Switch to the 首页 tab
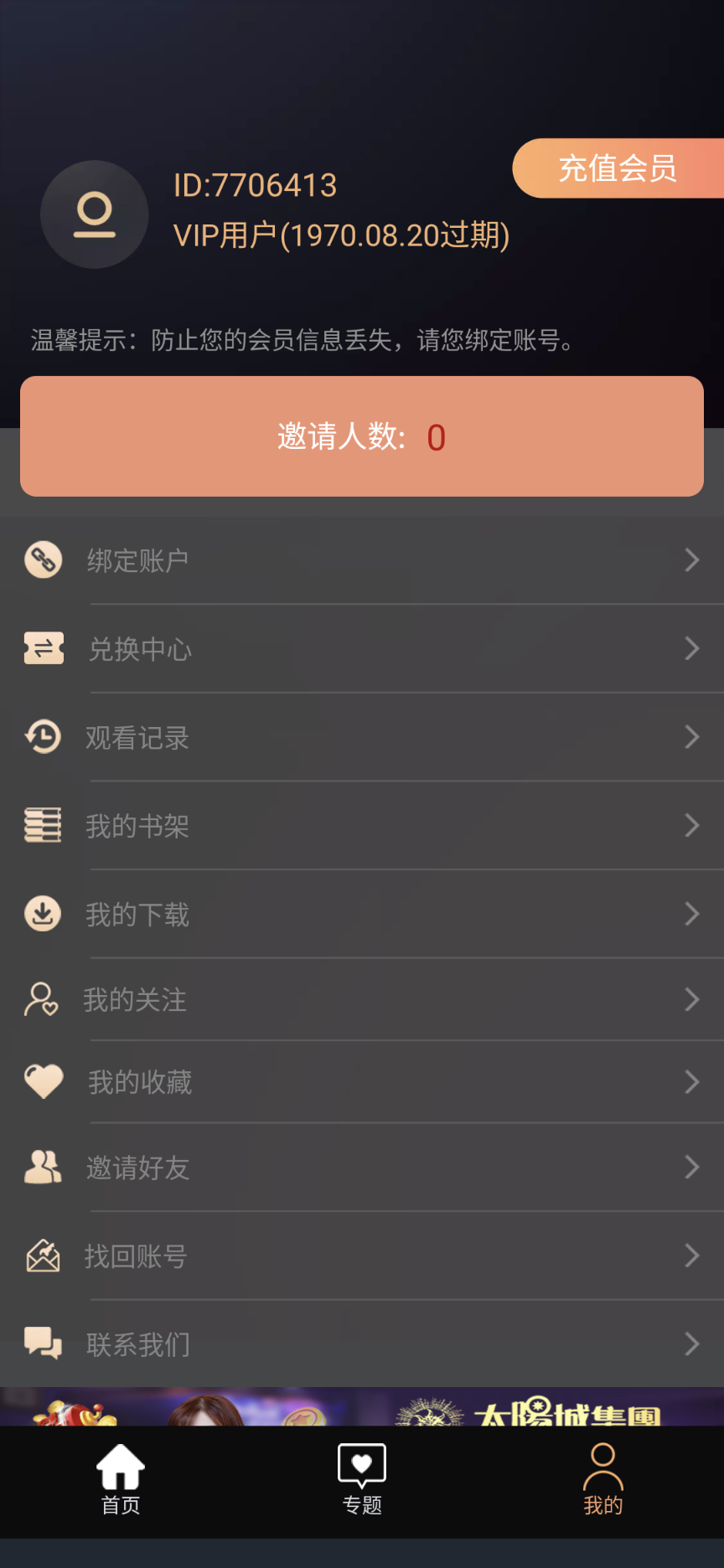The height and width of the screenshot is (1568, 724). 121,1481
